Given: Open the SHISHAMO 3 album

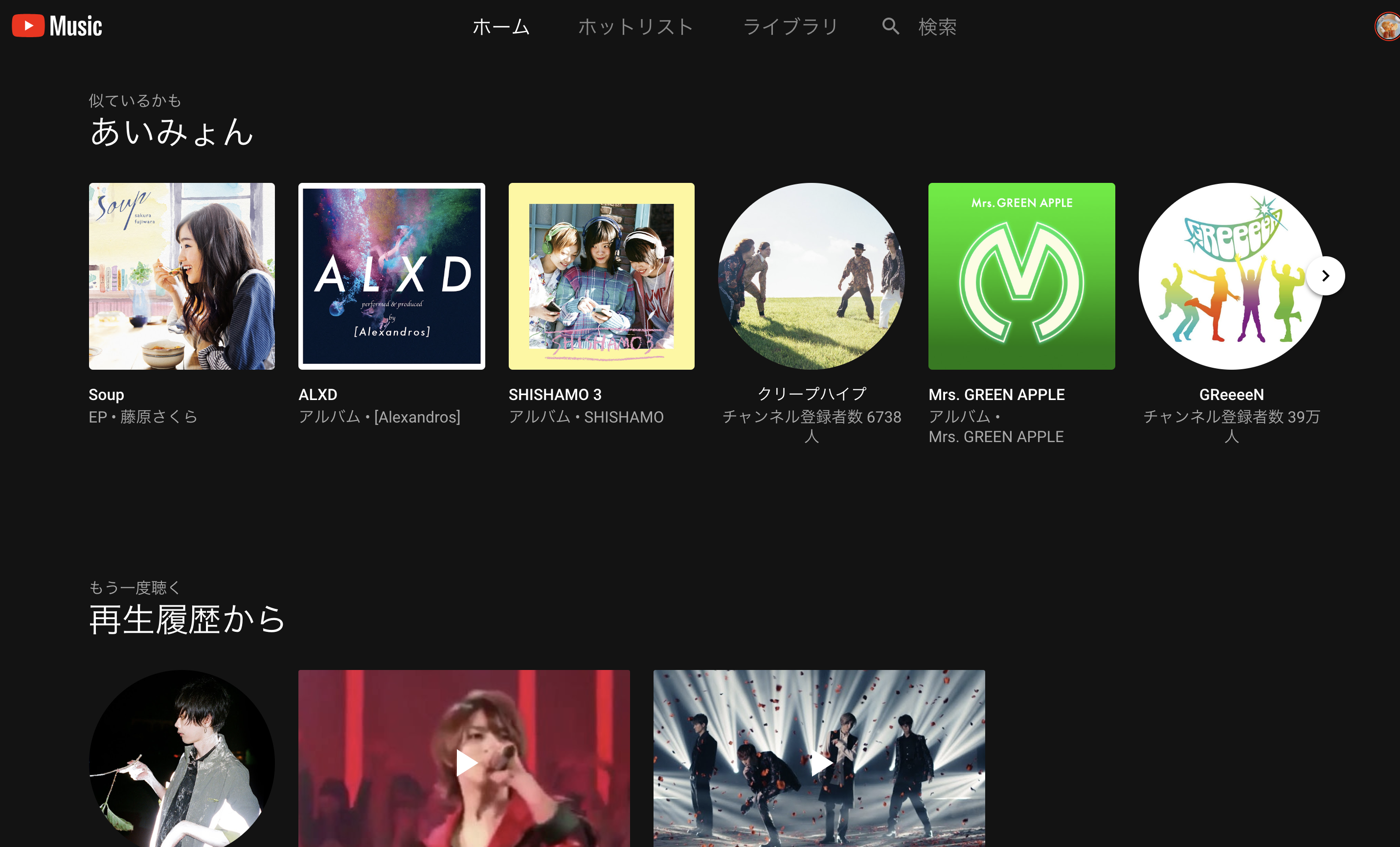Looking at the screenshot, I should (601, 276).
